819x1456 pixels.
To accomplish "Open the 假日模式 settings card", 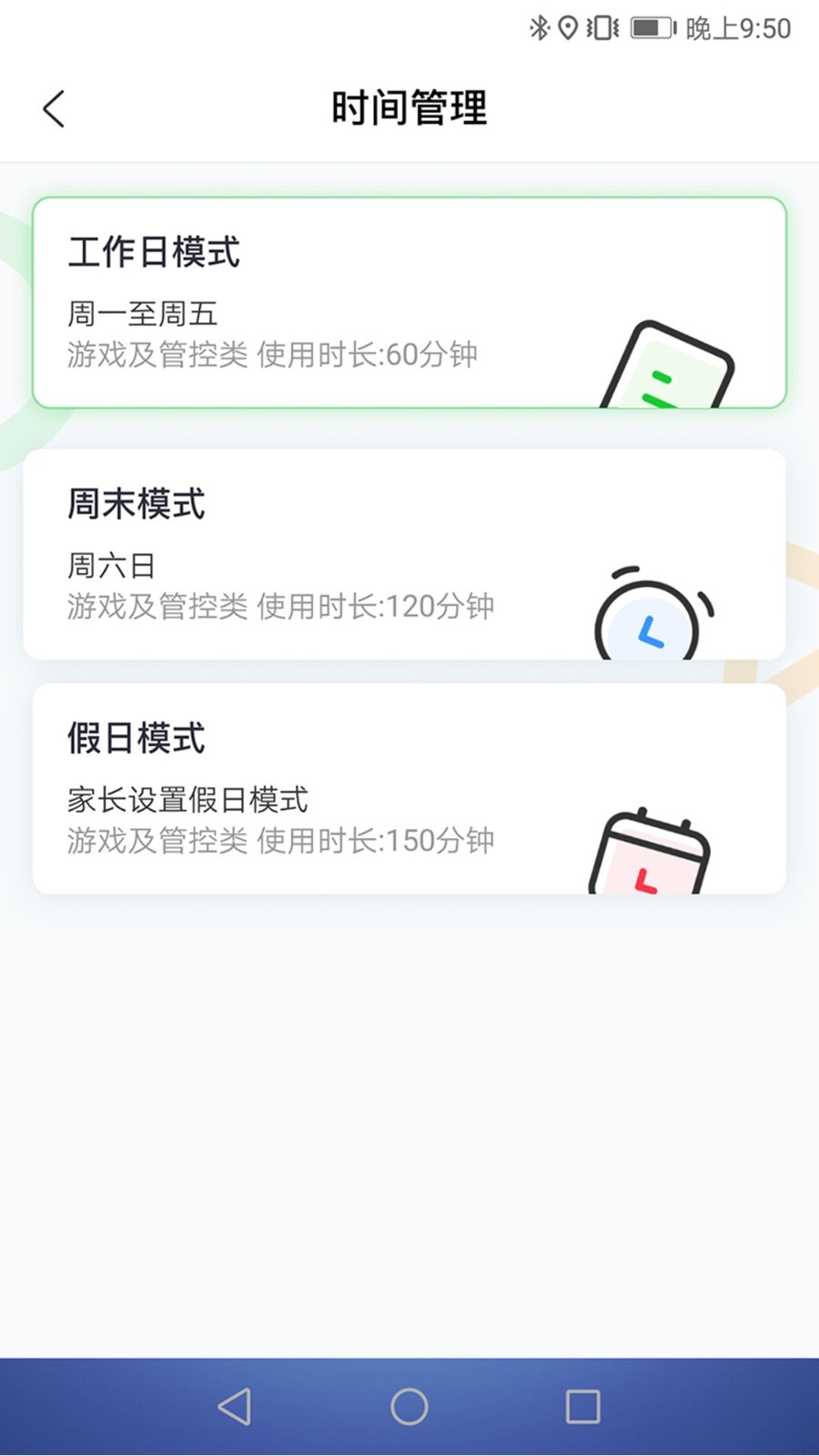I will [x=409, y=788].
